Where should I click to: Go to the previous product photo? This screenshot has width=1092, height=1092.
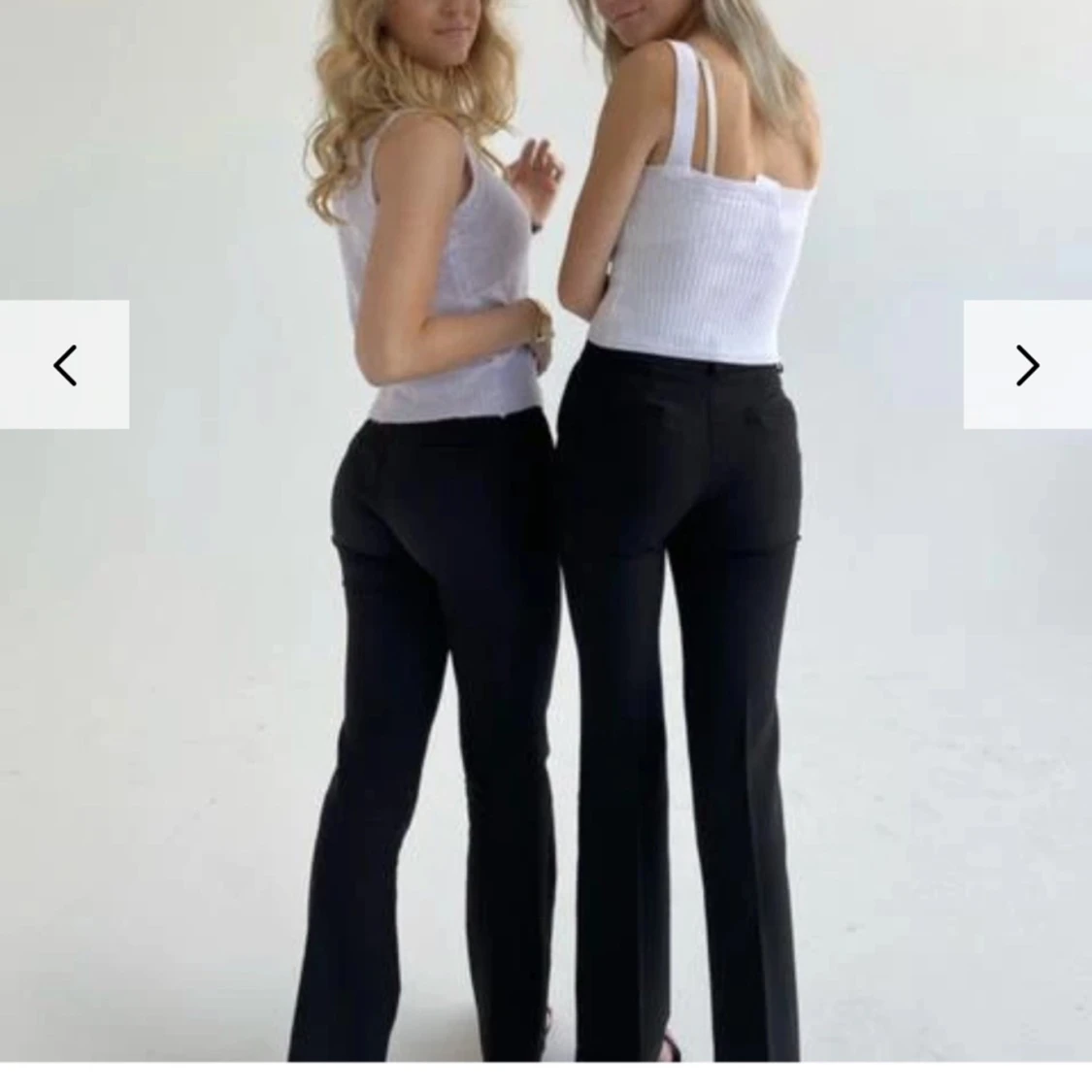(x=64, y=365)
